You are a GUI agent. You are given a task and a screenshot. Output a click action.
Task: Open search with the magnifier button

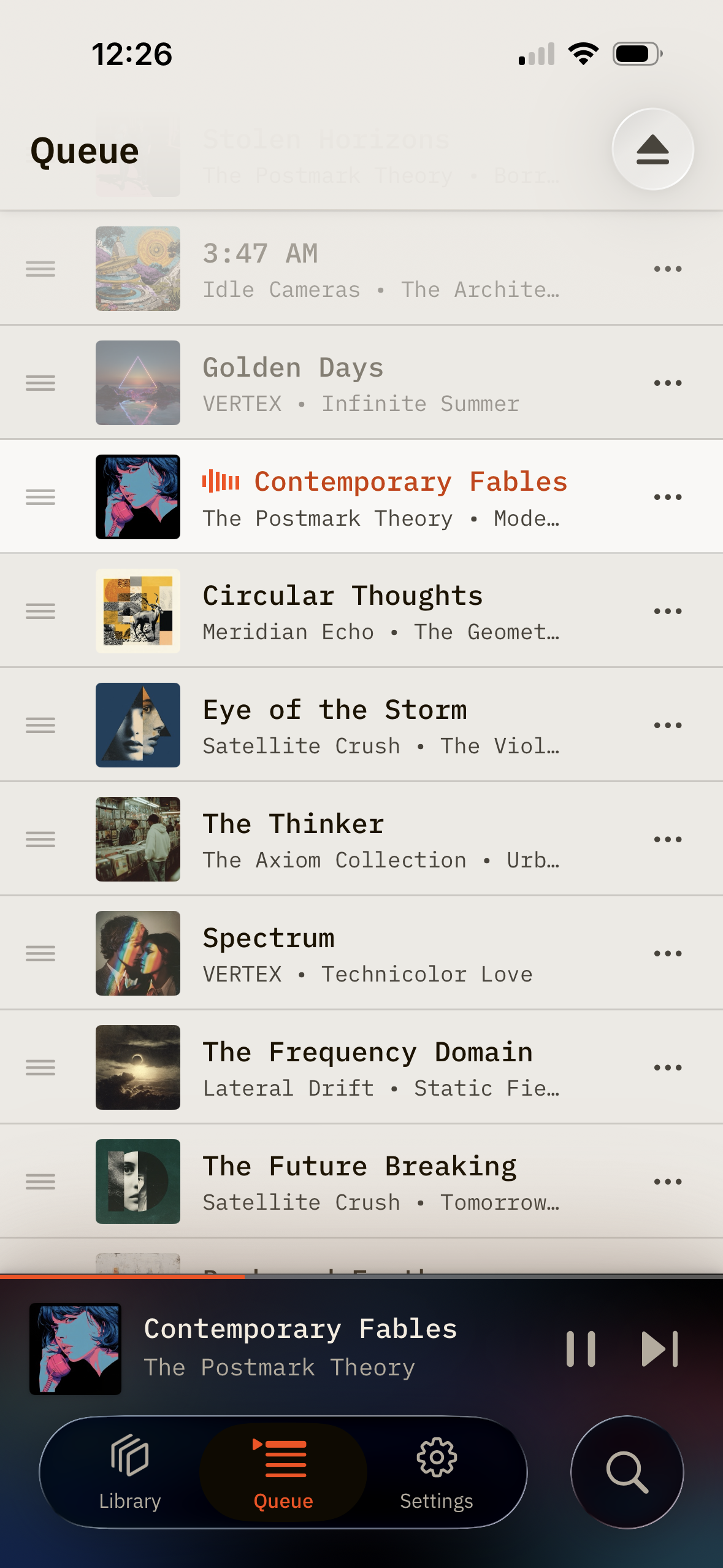[x=627, y=1472]
